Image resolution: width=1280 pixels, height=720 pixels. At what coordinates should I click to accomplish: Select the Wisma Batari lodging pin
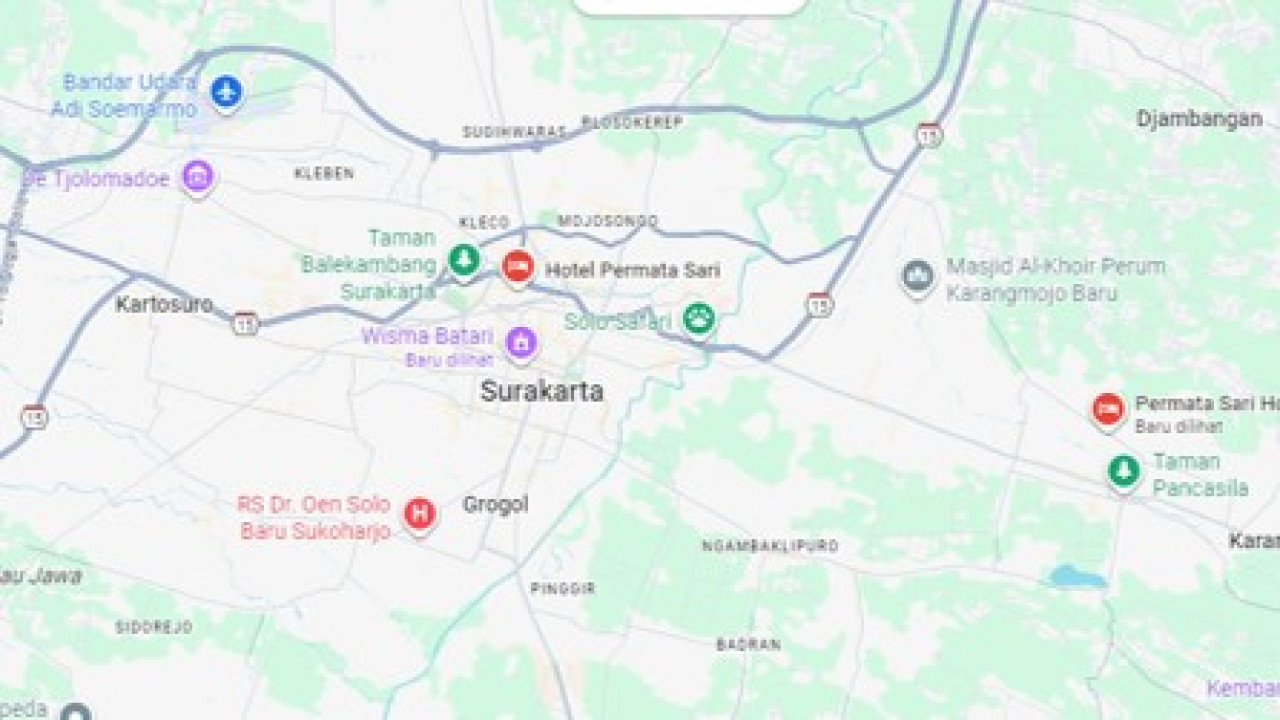point(520,342)
